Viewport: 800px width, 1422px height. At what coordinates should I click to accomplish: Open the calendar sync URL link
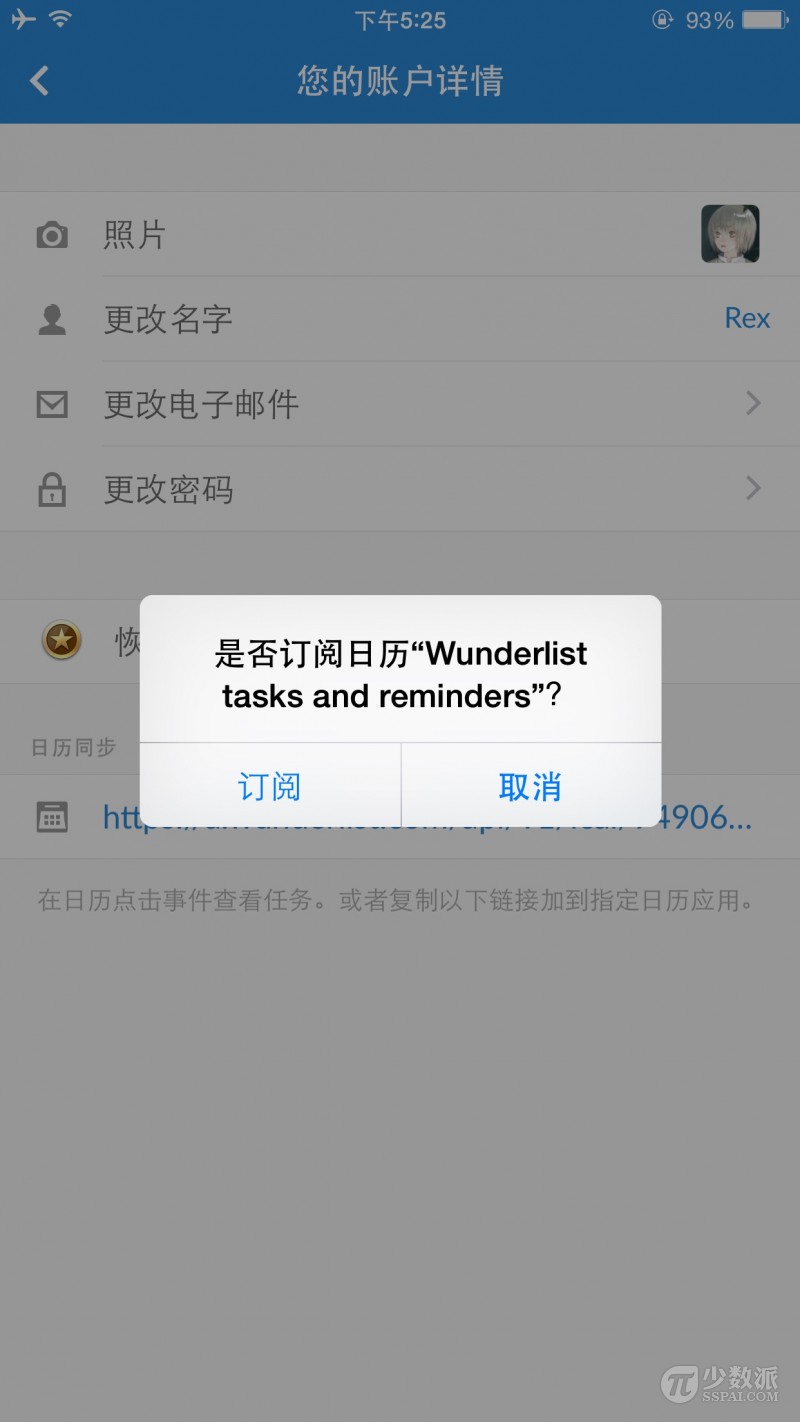click(427, 818)
